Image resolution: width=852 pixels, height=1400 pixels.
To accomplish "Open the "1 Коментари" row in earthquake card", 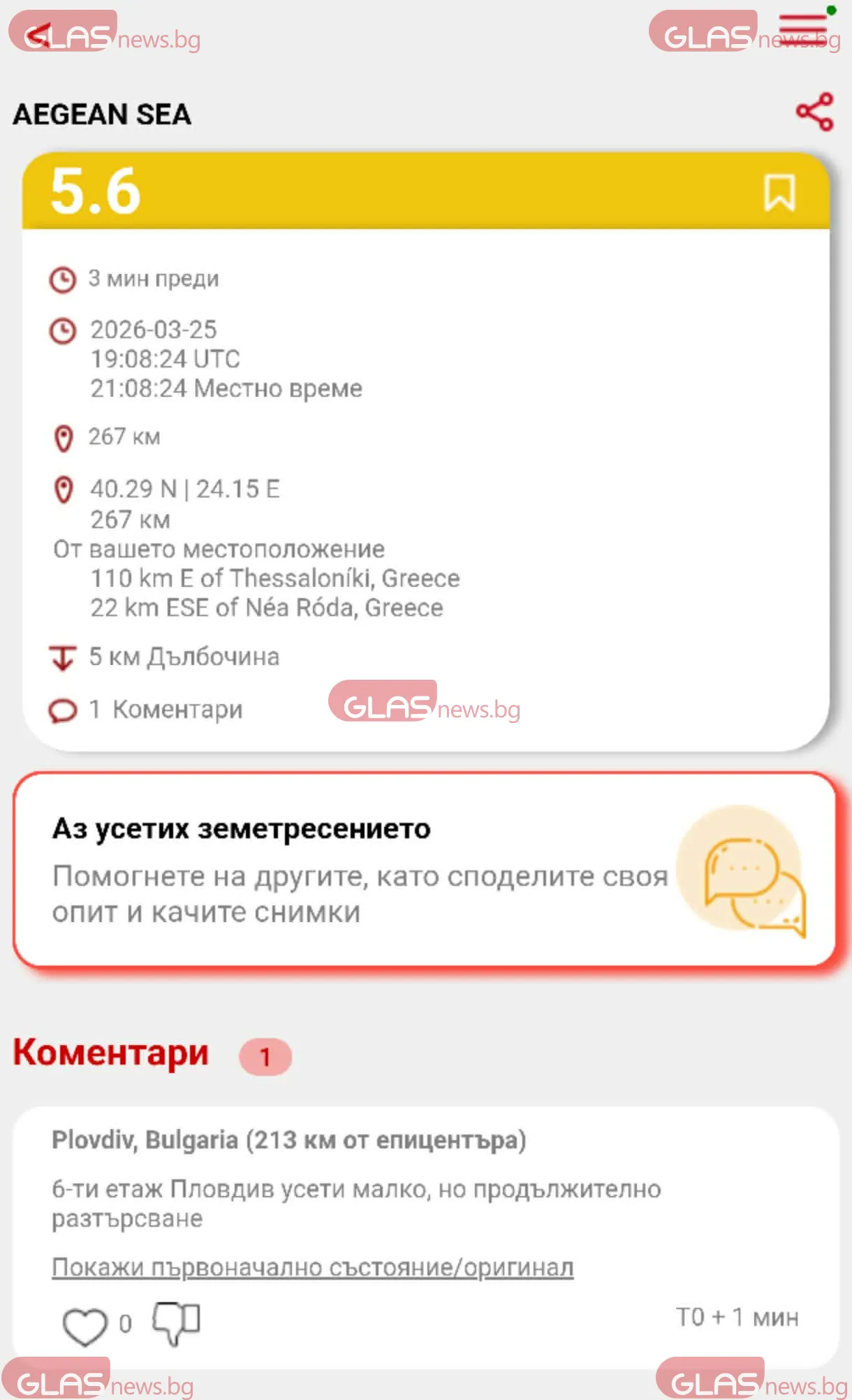I will click(x=147, y=710).
